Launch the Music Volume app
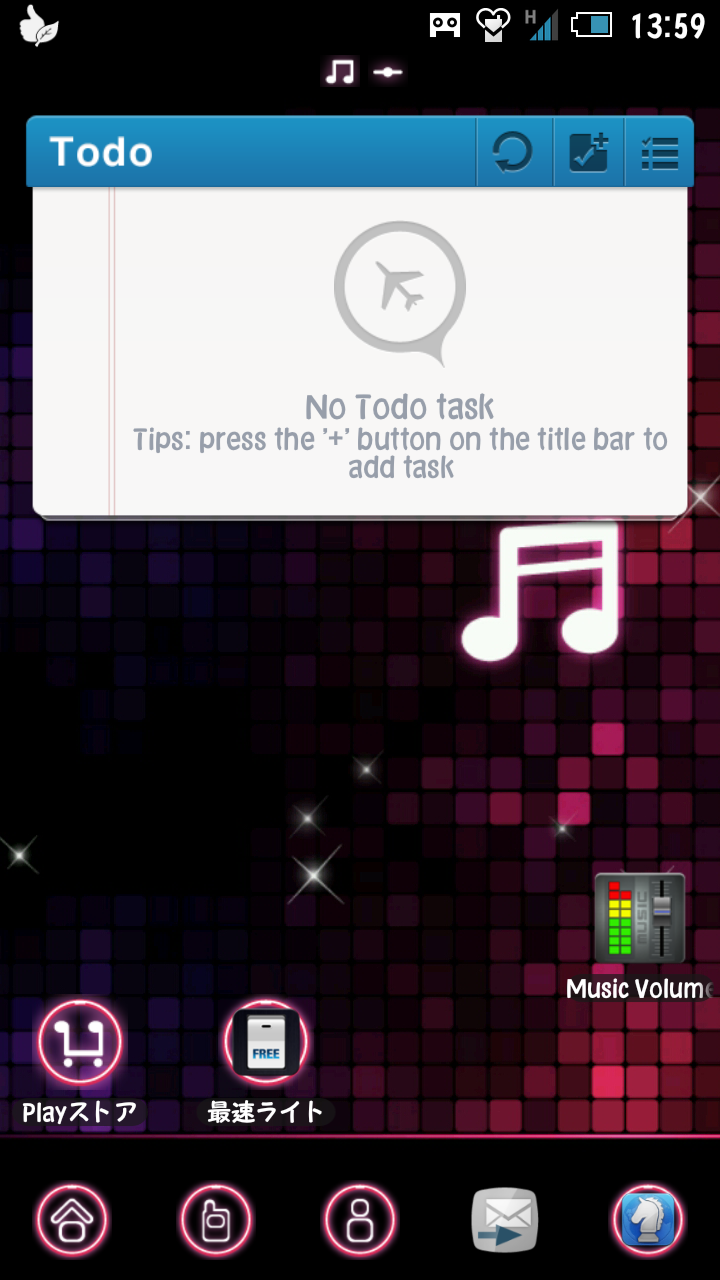Image resolution: width=720 pixels, height=1280 pixels. coord(640,918)
